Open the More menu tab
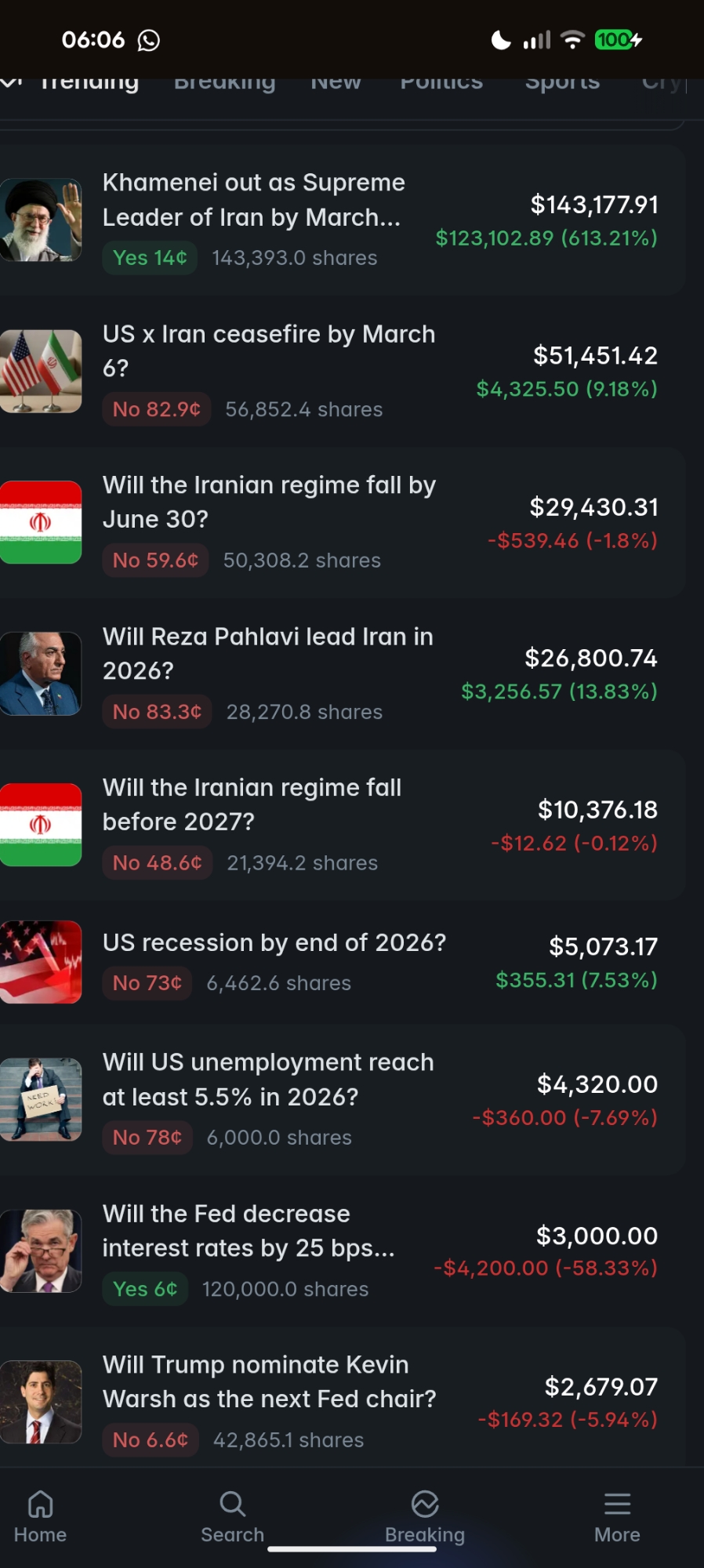The image size is (704, 1568). 617,1516
